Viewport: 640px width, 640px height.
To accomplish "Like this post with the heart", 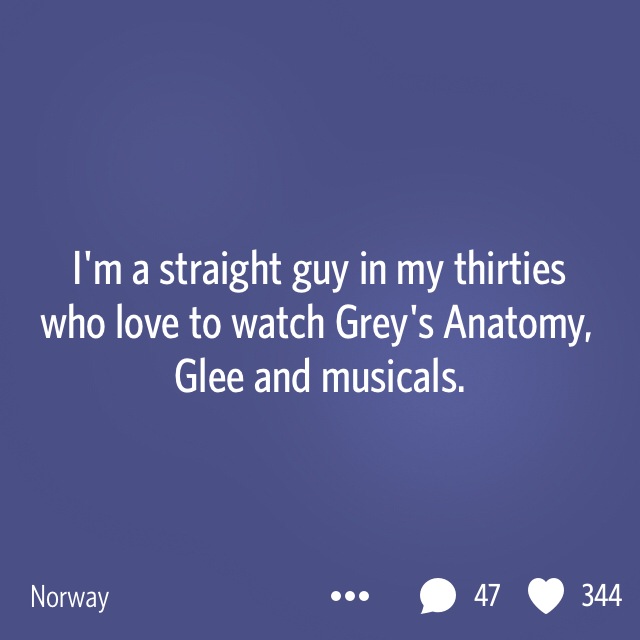I will pyautogui.click(x=546, y=596).
